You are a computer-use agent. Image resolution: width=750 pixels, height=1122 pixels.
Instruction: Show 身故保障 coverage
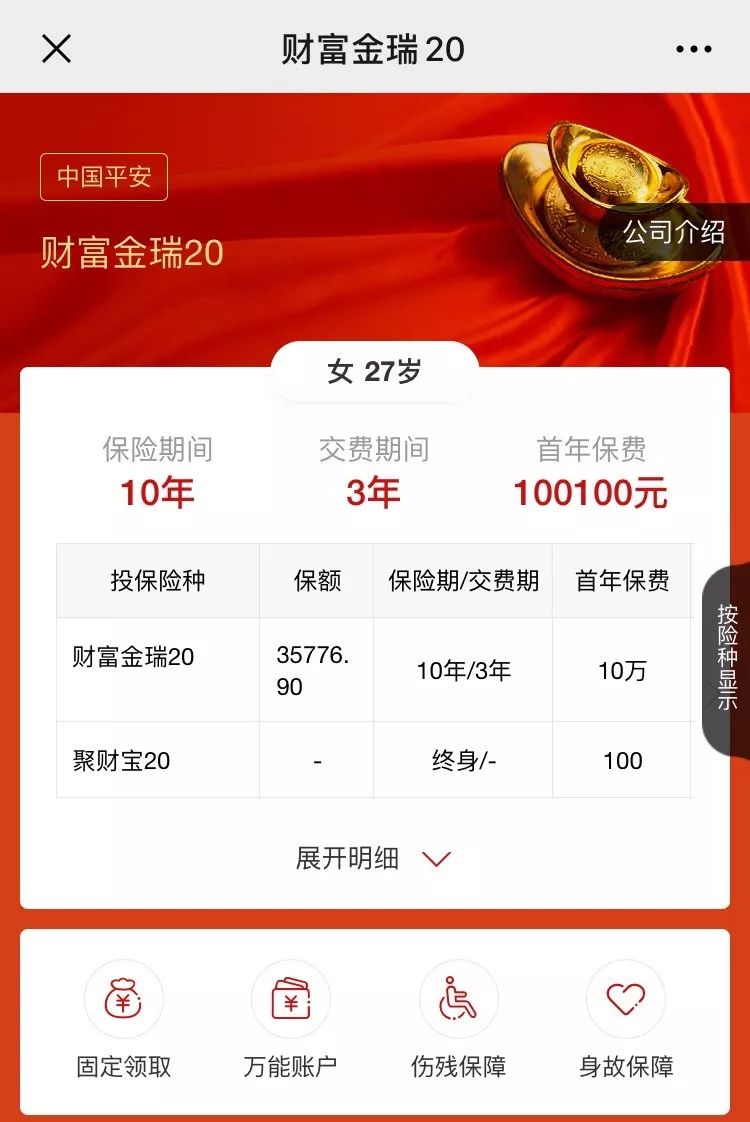625,1019
